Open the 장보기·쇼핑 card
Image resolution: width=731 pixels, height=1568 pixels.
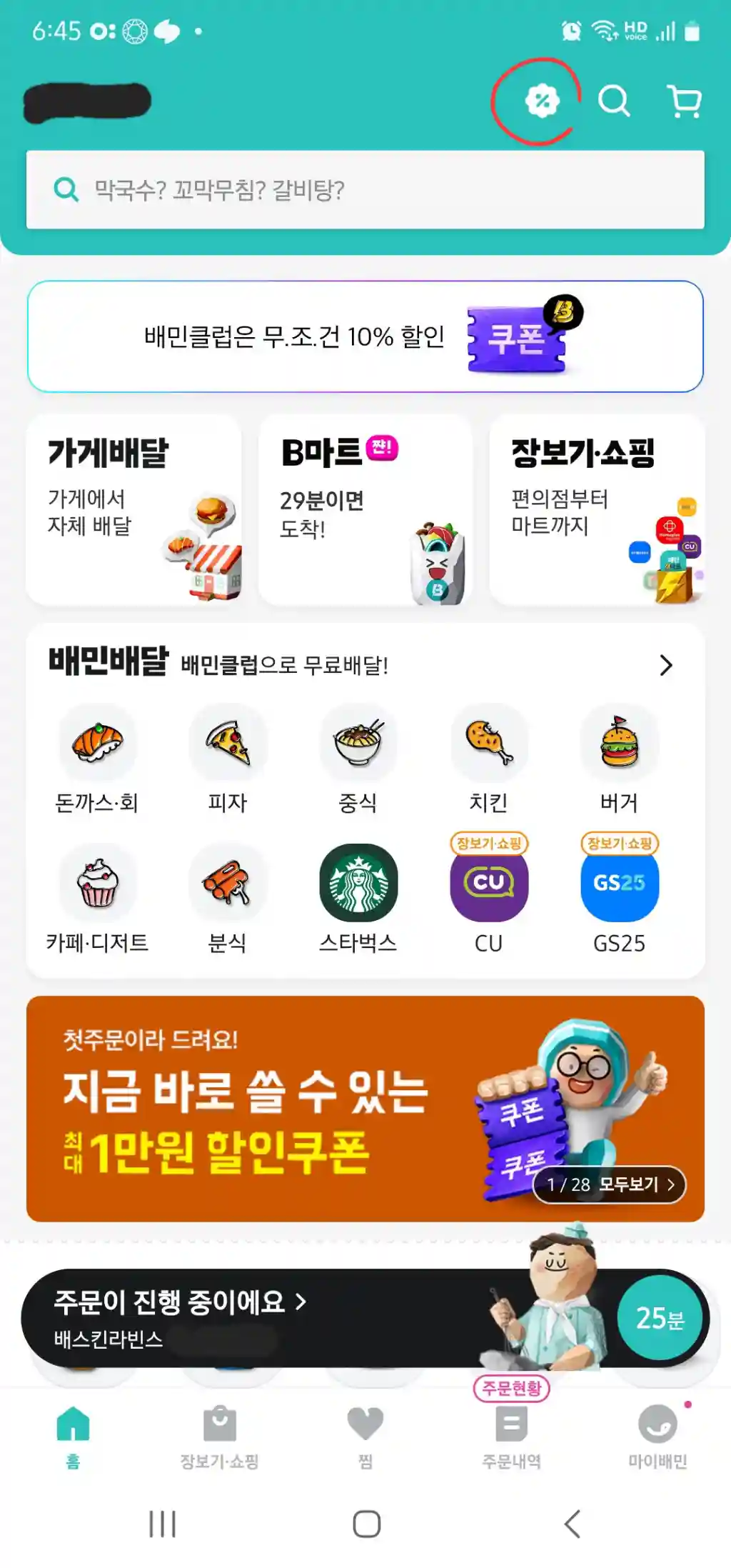[x=597, y=510]
